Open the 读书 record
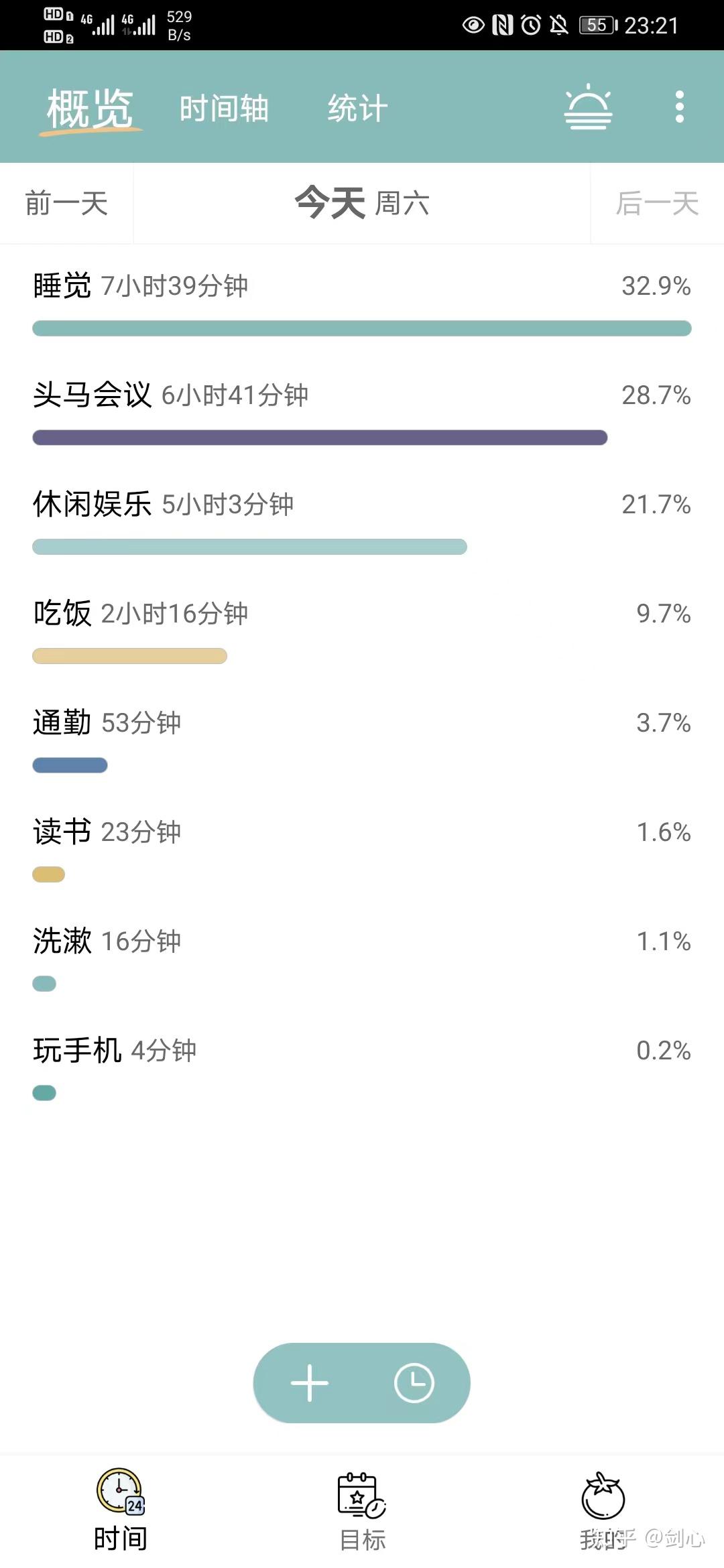The width and height of the screenshot is (724, 1568). click(x=362, y=849)
